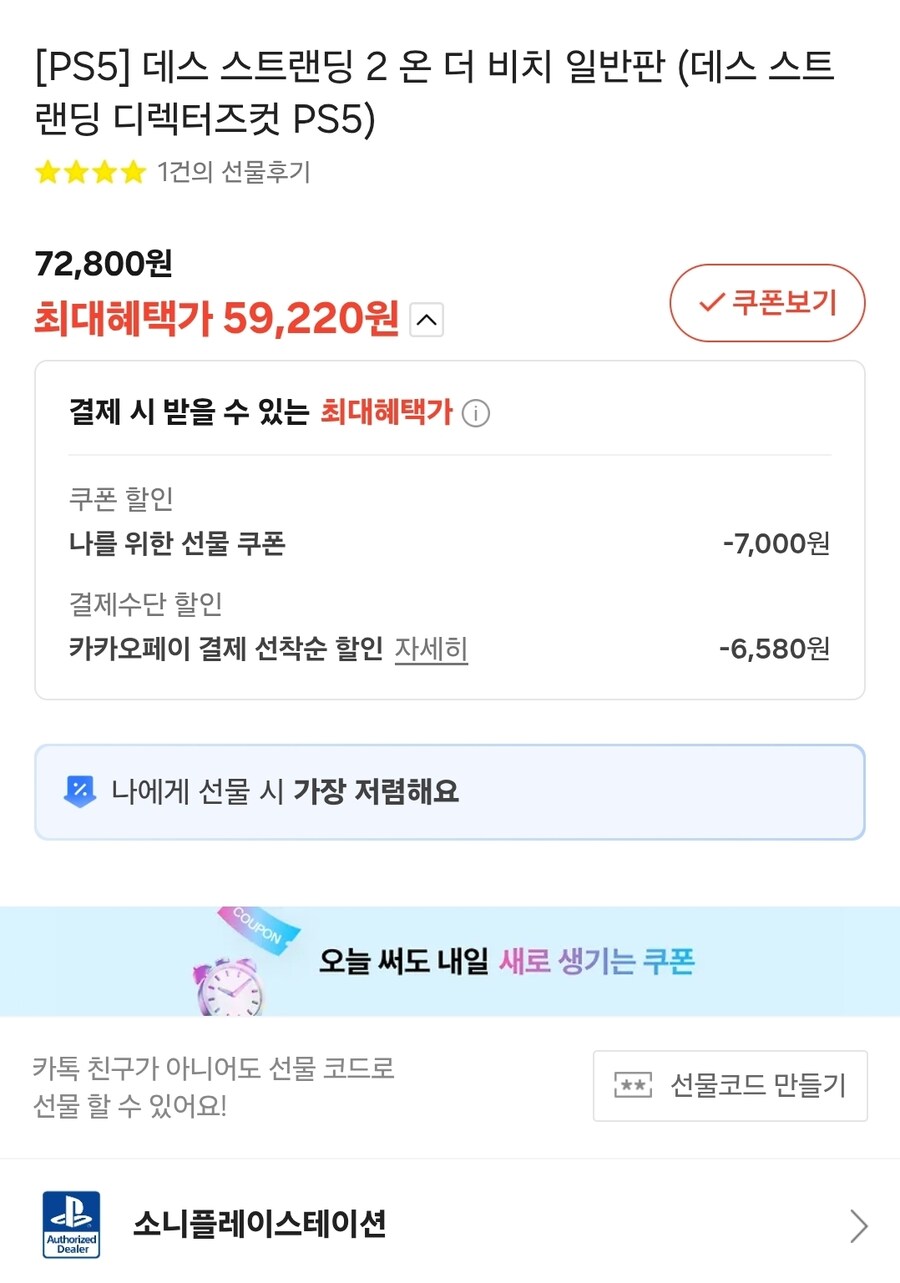Open 자세히 for 카카오페이 선착순 할인
Image resolution: width=900 pixels, height=1283 pixels.
431,649
